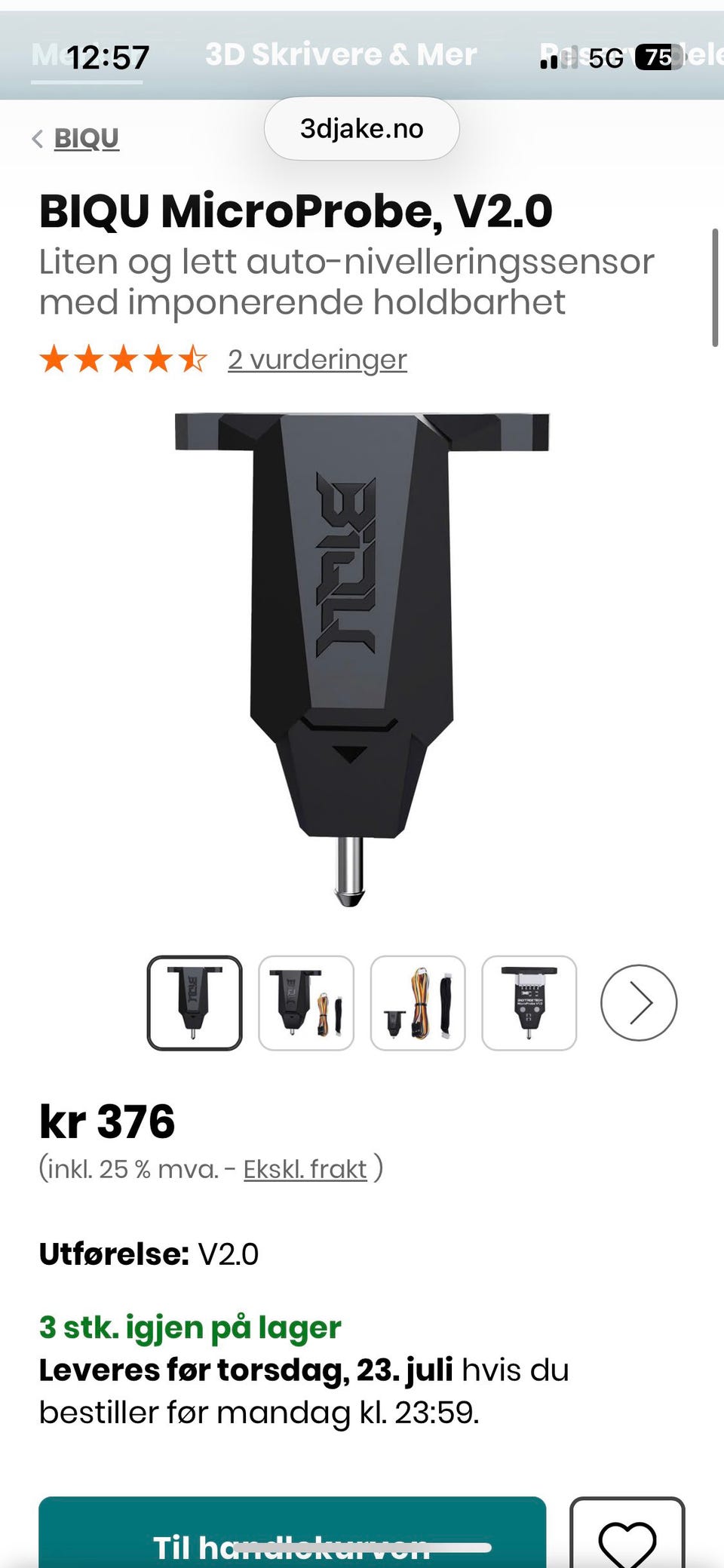Image resolution: width=724 pixels, height=1568 pixels.
Task: Select the first thumbnail showing the probe alone
Action: point(195,1003)
